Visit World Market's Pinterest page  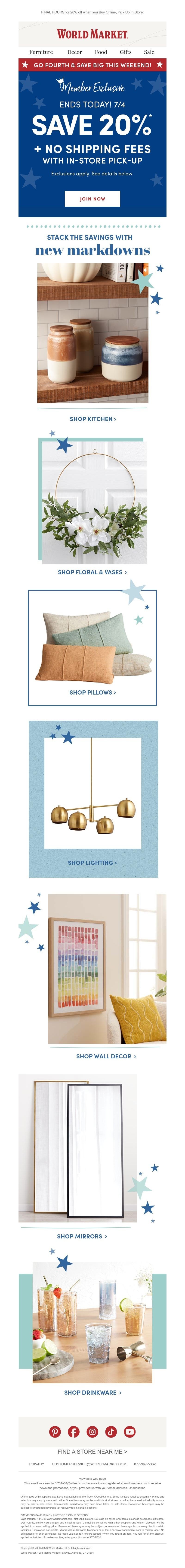(x=55, y=1432)
